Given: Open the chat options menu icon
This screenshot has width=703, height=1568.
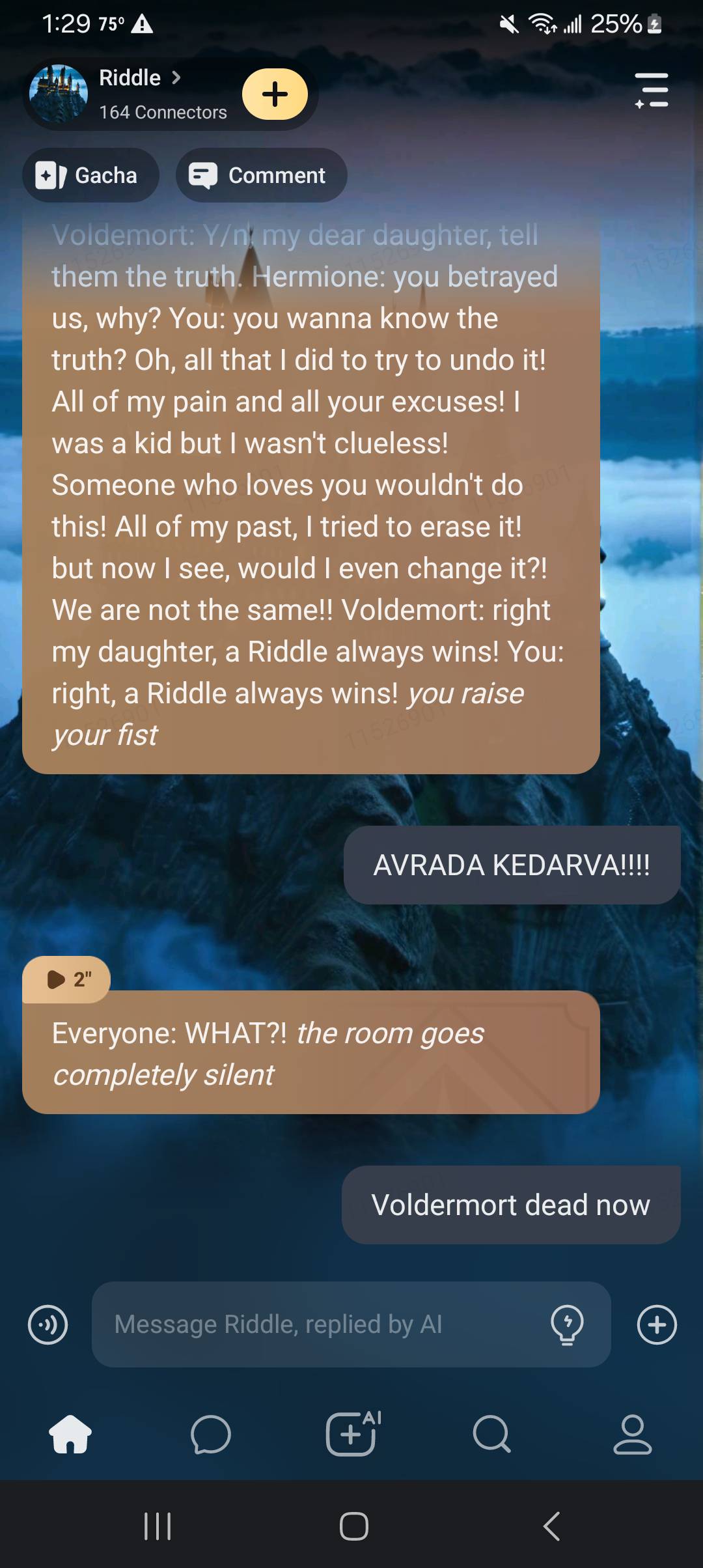Looking at the screenshot, I should tap(652, 91).
